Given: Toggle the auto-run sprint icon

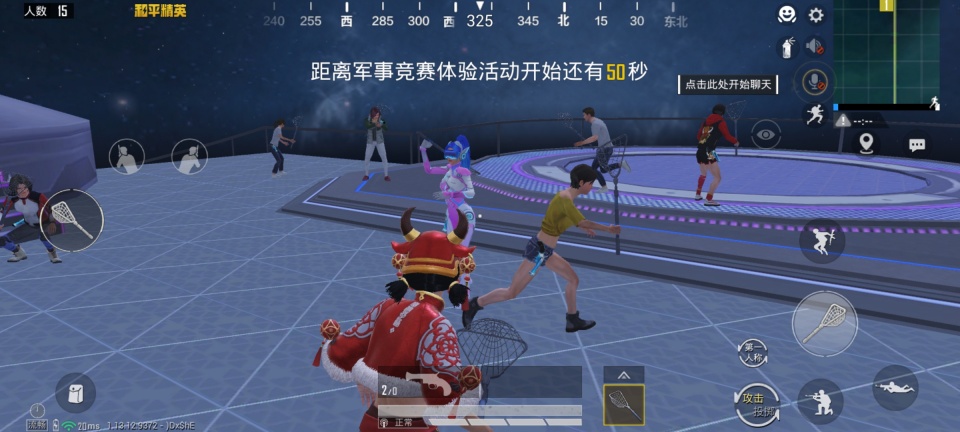Looking at the screenshot, I should pyautogui.click(x=815, y=115).
